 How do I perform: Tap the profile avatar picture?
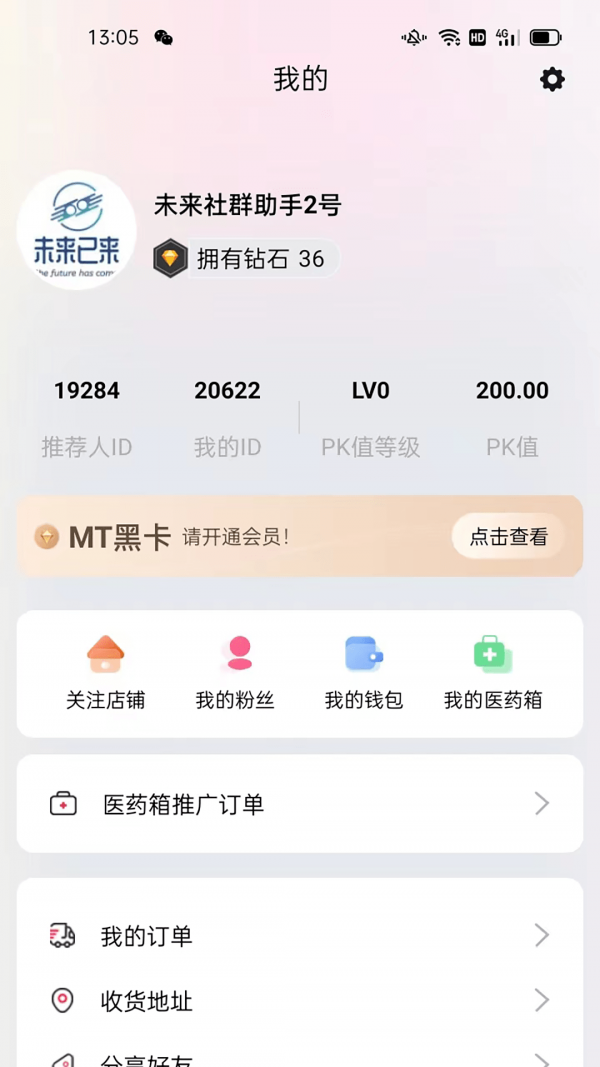(77, 230)
